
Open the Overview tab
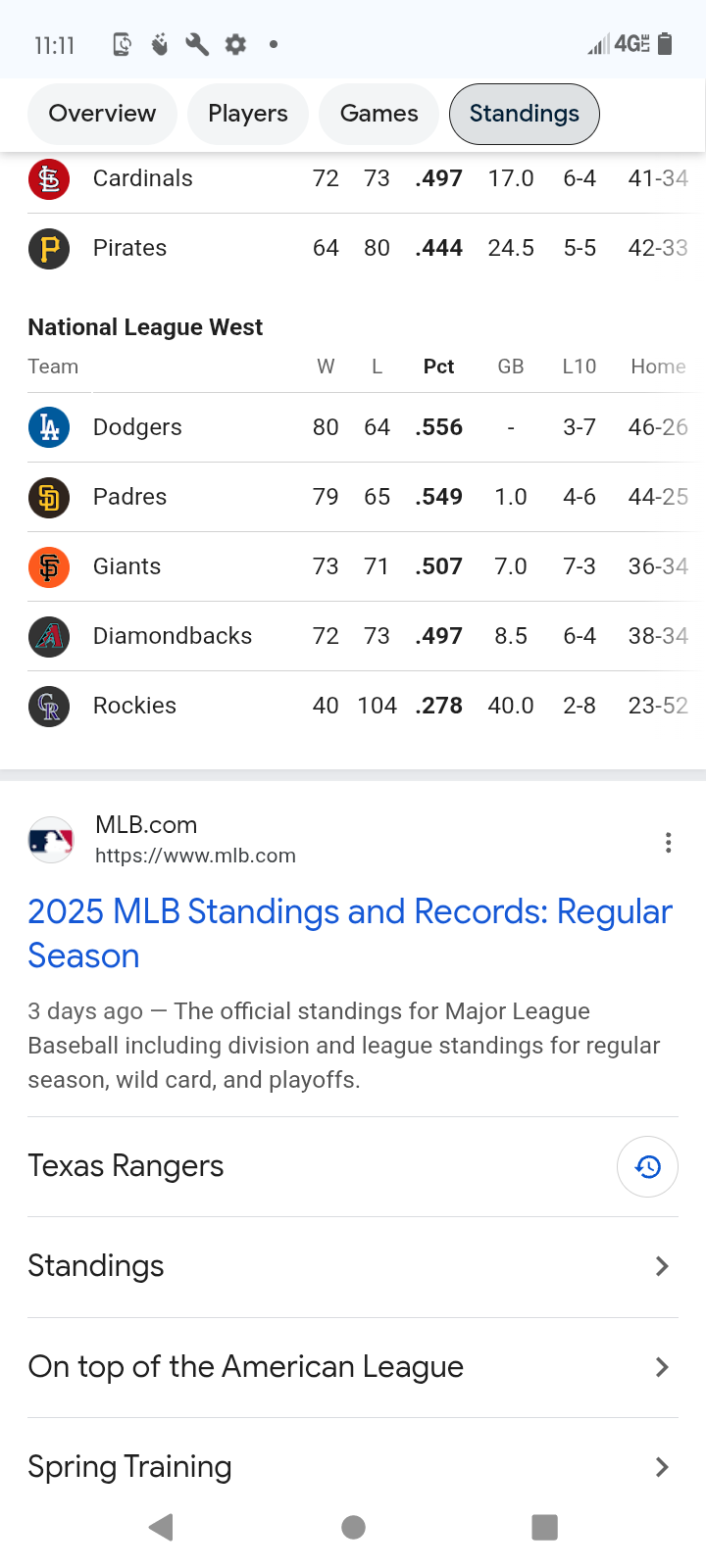tap(101, 114)
